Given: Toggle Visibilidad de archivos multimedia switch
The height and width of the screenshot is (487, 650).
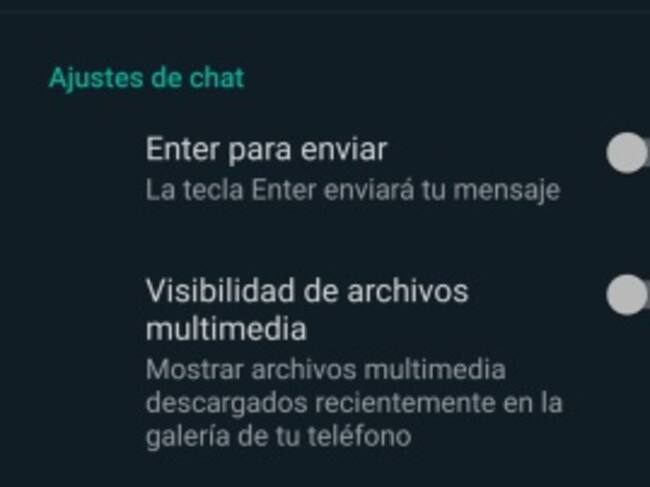Looking at the screenshot, I should point(629,295).
